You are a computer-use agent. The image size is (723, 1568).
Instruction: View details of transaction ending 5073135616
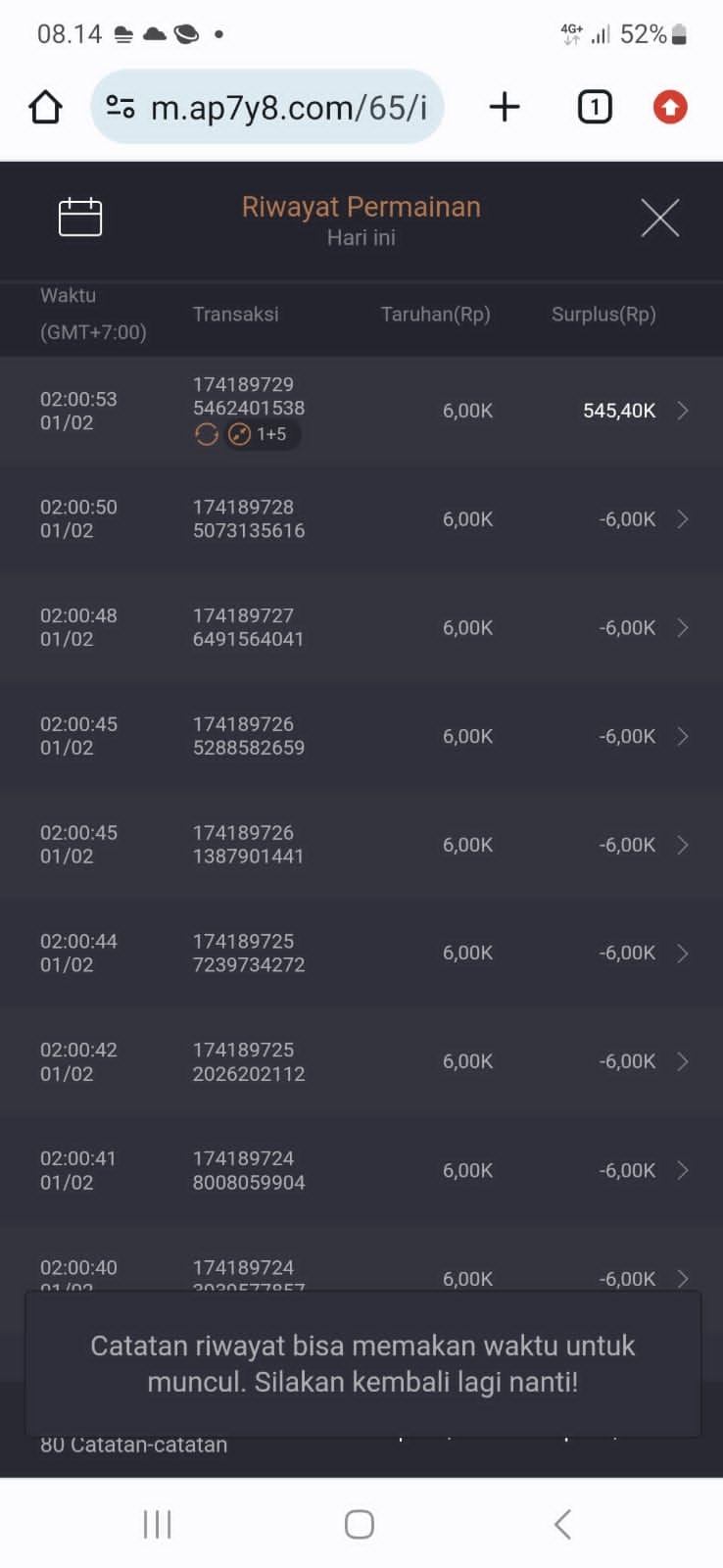(x=683, y=519)
